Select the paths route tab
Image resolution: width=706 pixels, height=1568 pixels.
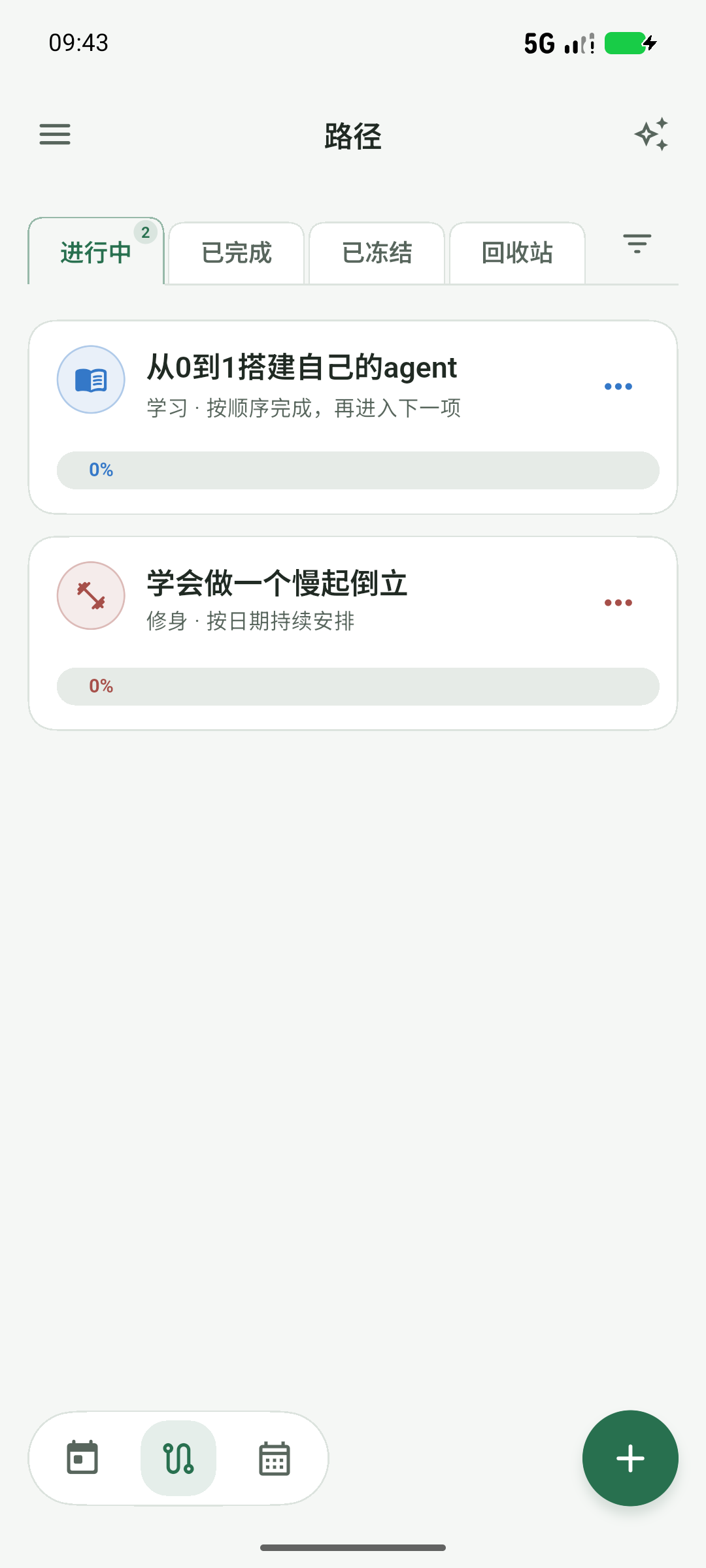click(178, 1458)
